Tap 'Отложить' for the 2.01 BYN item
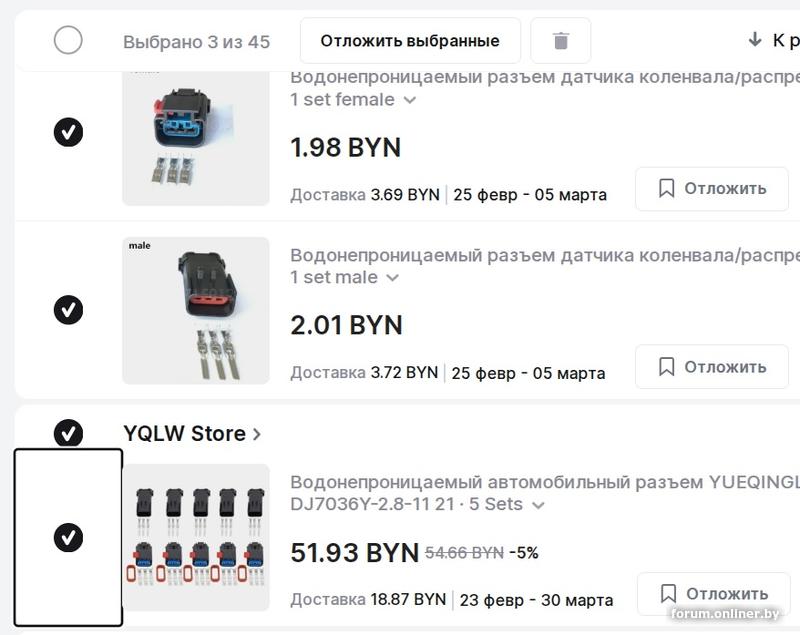 [x=713, y=367]
